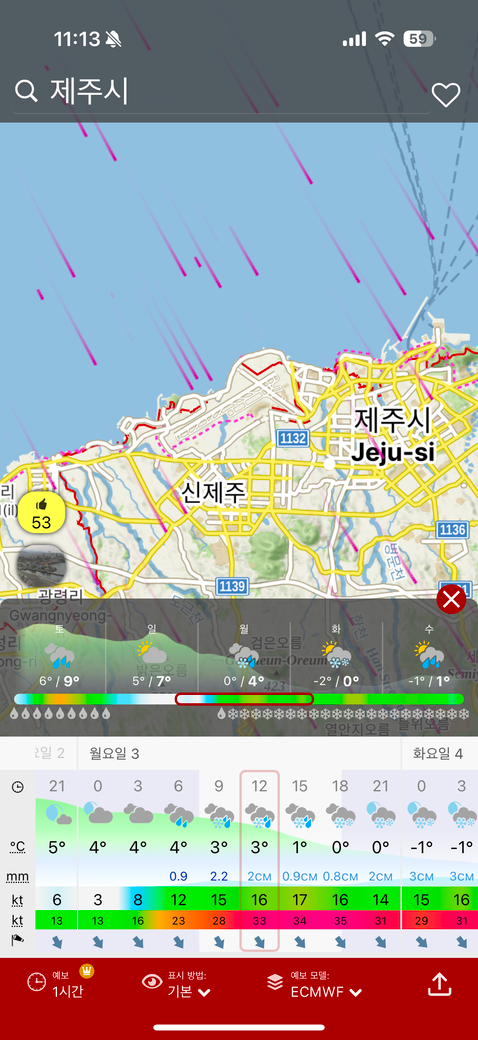Select the 화 day forecast -2°/0°

coord(336,655)
